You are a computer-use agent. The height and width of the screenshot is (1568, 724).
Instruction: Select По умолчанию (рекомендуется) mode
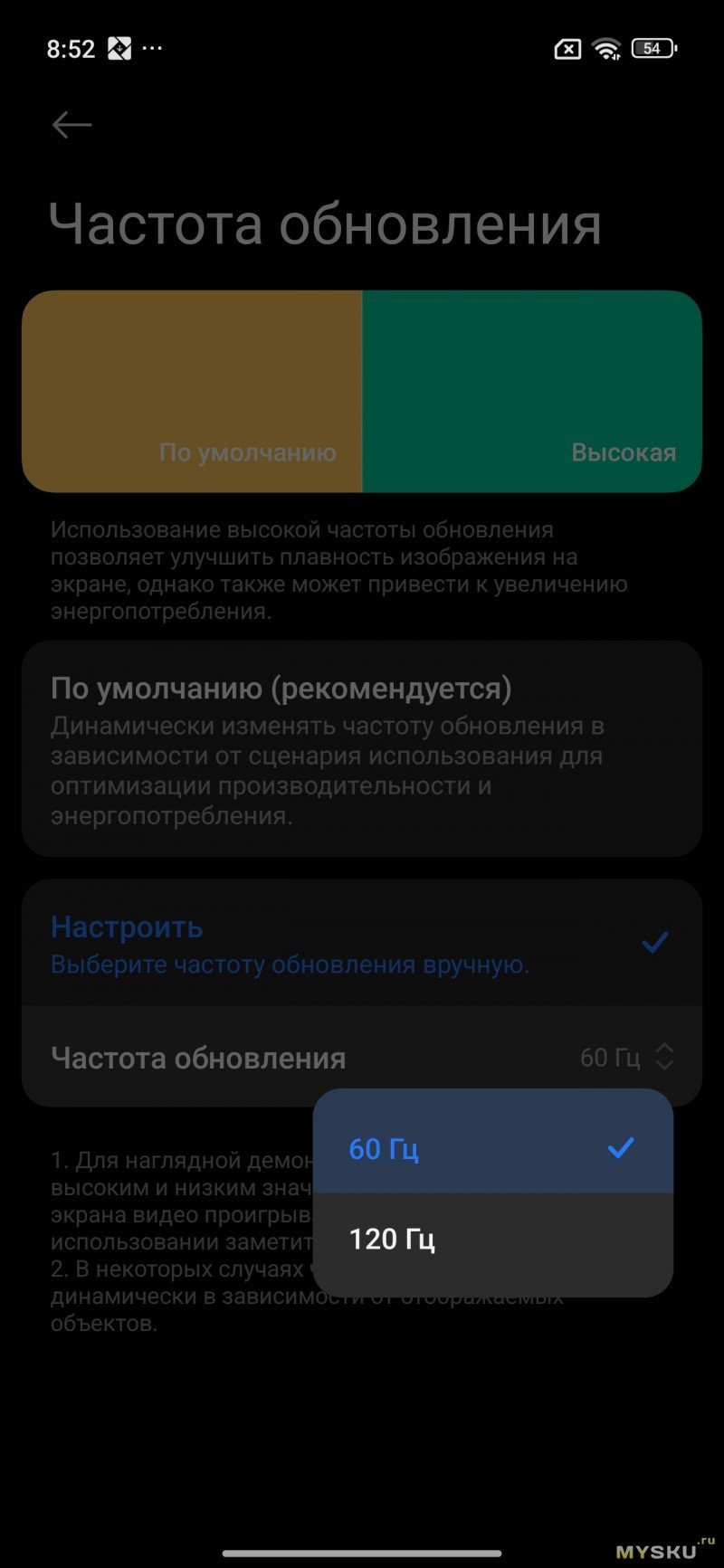[x=362, y=749]
